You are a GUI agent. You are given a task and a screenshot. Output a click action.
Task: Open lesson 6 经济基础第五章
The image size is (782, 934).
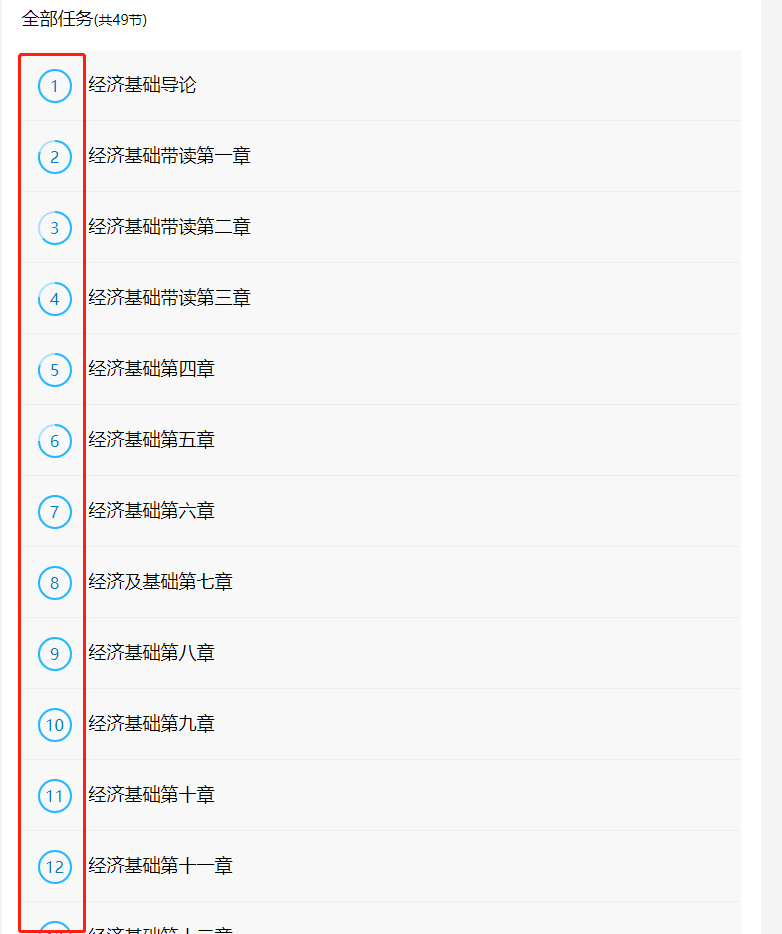(x=151, y=441)
